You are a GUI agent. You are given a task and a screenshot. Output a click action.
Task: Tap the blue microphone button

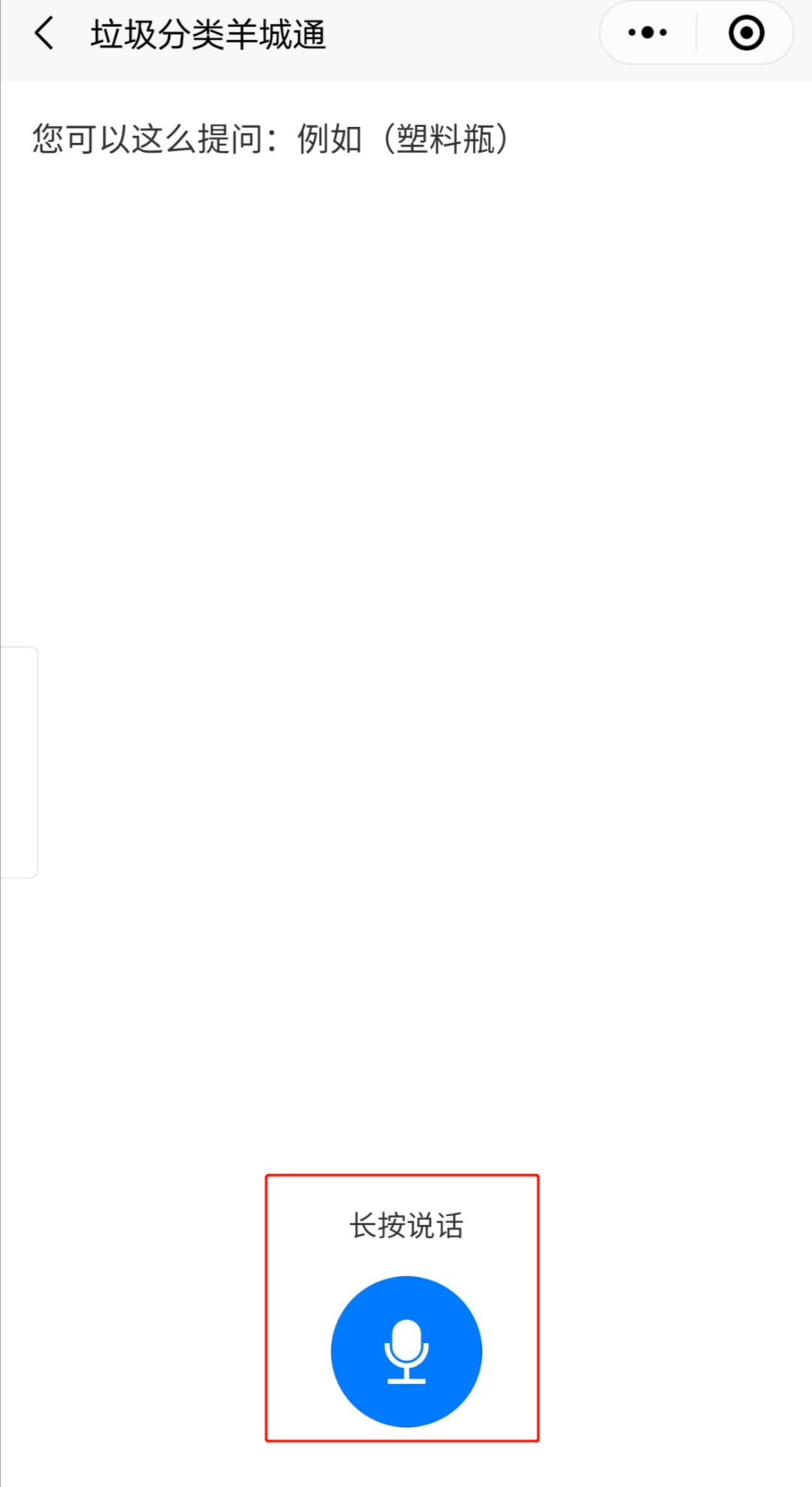pos(406,1351)
